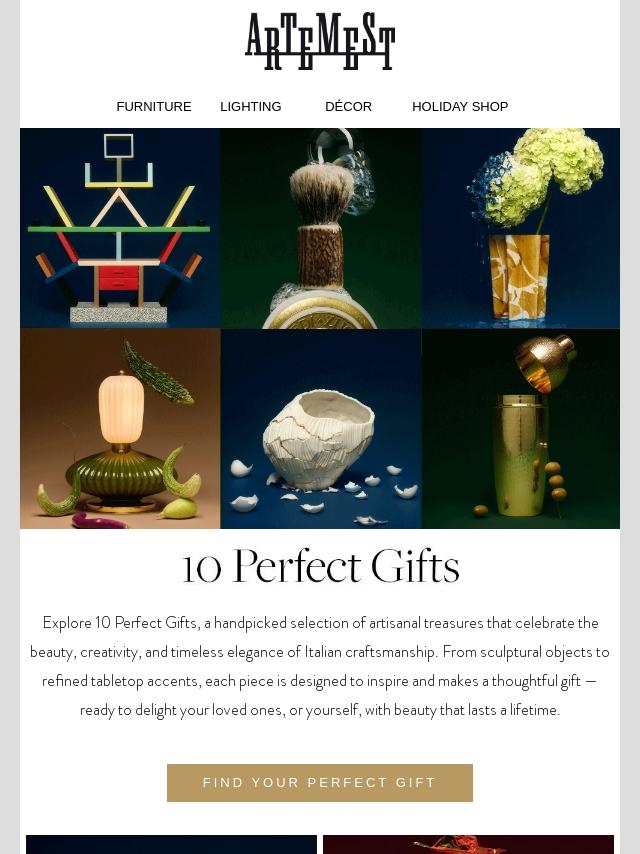
Task: Tap Find Your Perfect Gift button
Action: pos(320,783)
